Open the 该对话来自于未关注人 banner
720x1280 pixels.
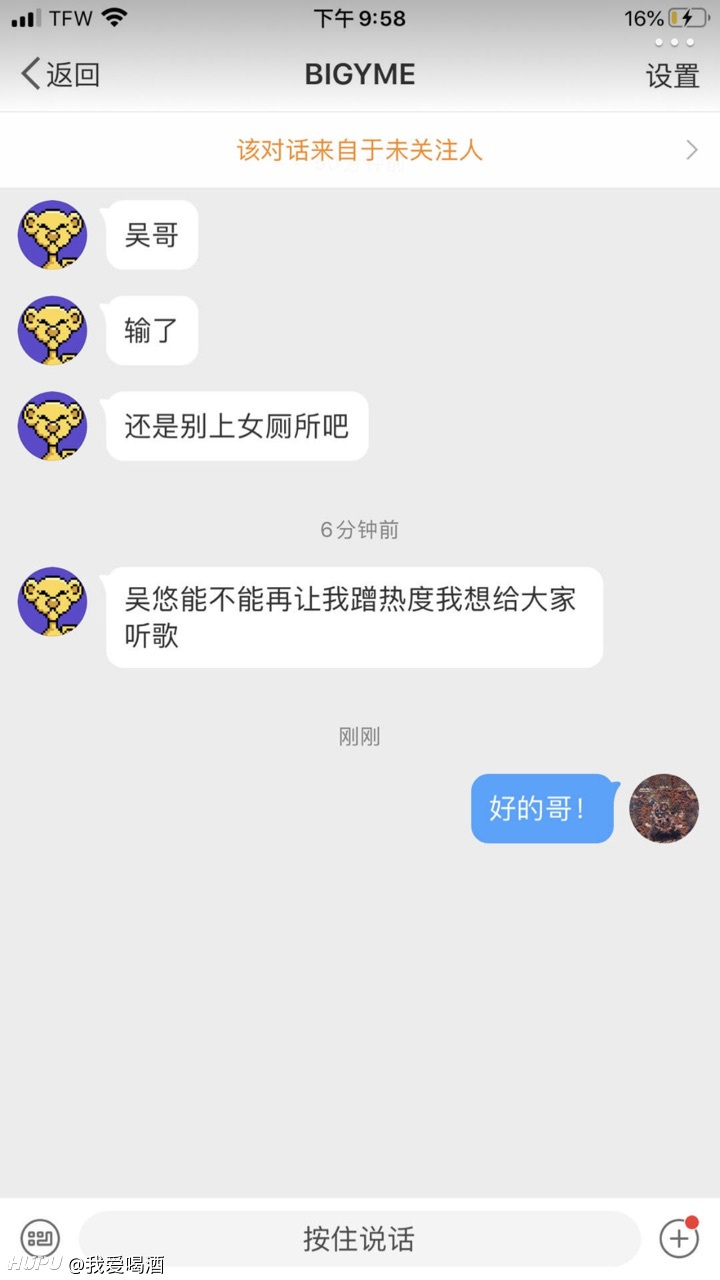(360, 150)
